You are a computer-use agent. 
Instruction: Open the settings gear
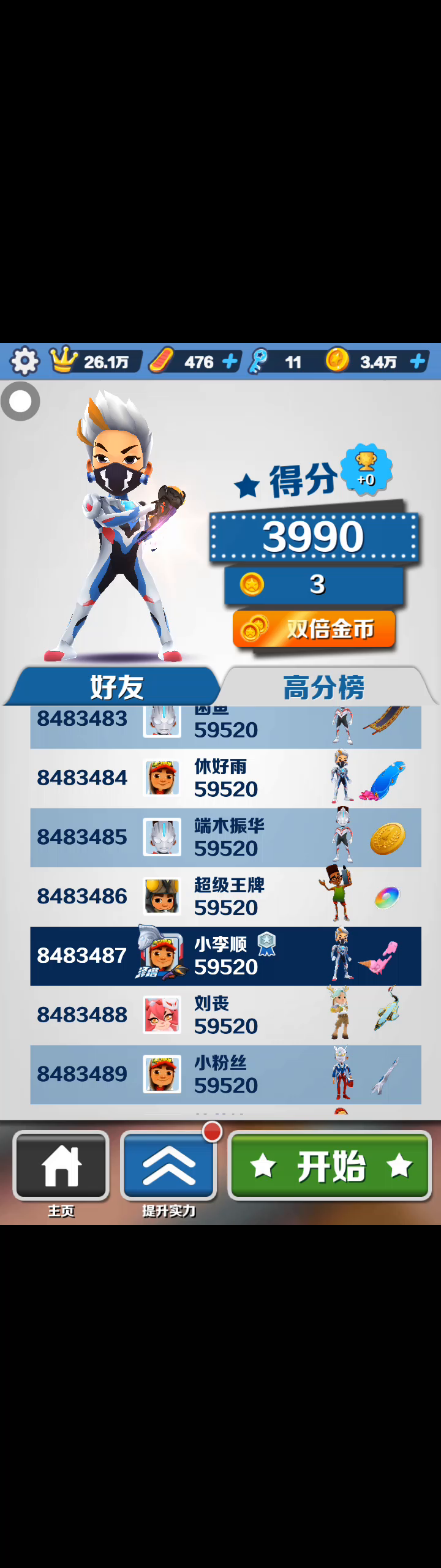click(x=24, y=361)
